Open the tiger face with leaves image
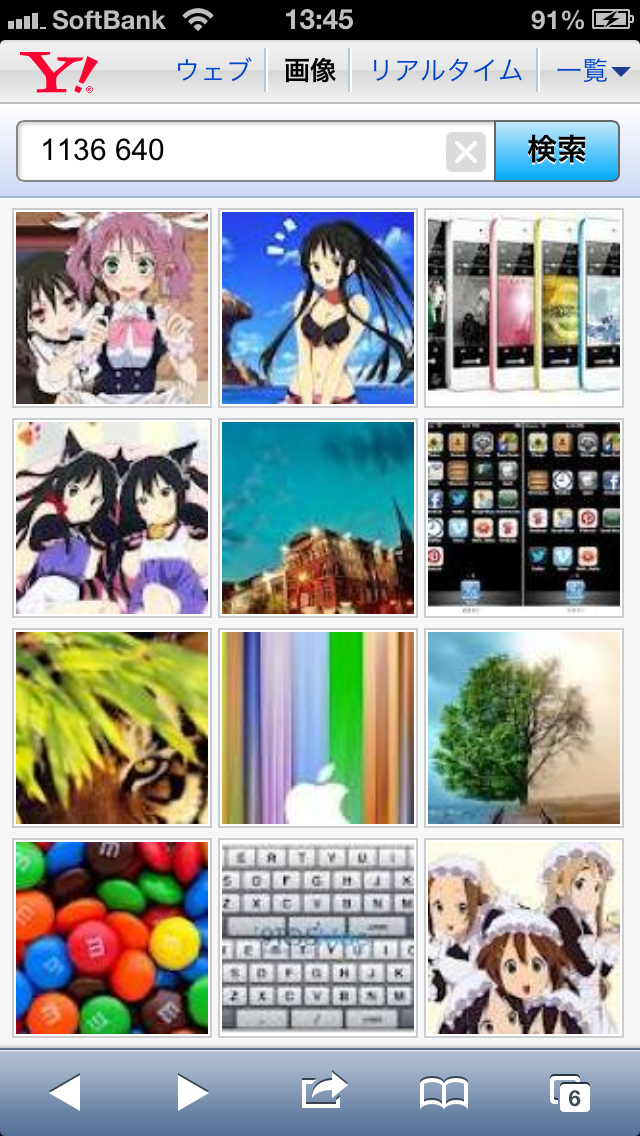The width and height of the screenshot is (640, 1136). (112, 728)
